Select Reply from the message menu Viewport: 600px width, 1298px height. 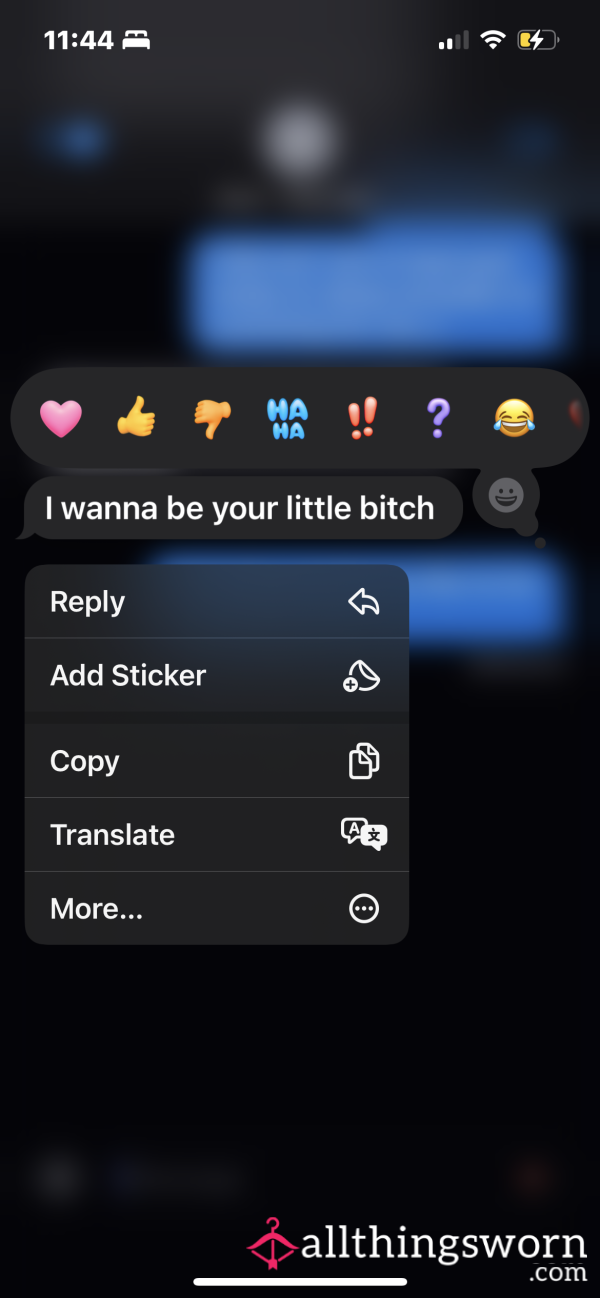[217, 602]
